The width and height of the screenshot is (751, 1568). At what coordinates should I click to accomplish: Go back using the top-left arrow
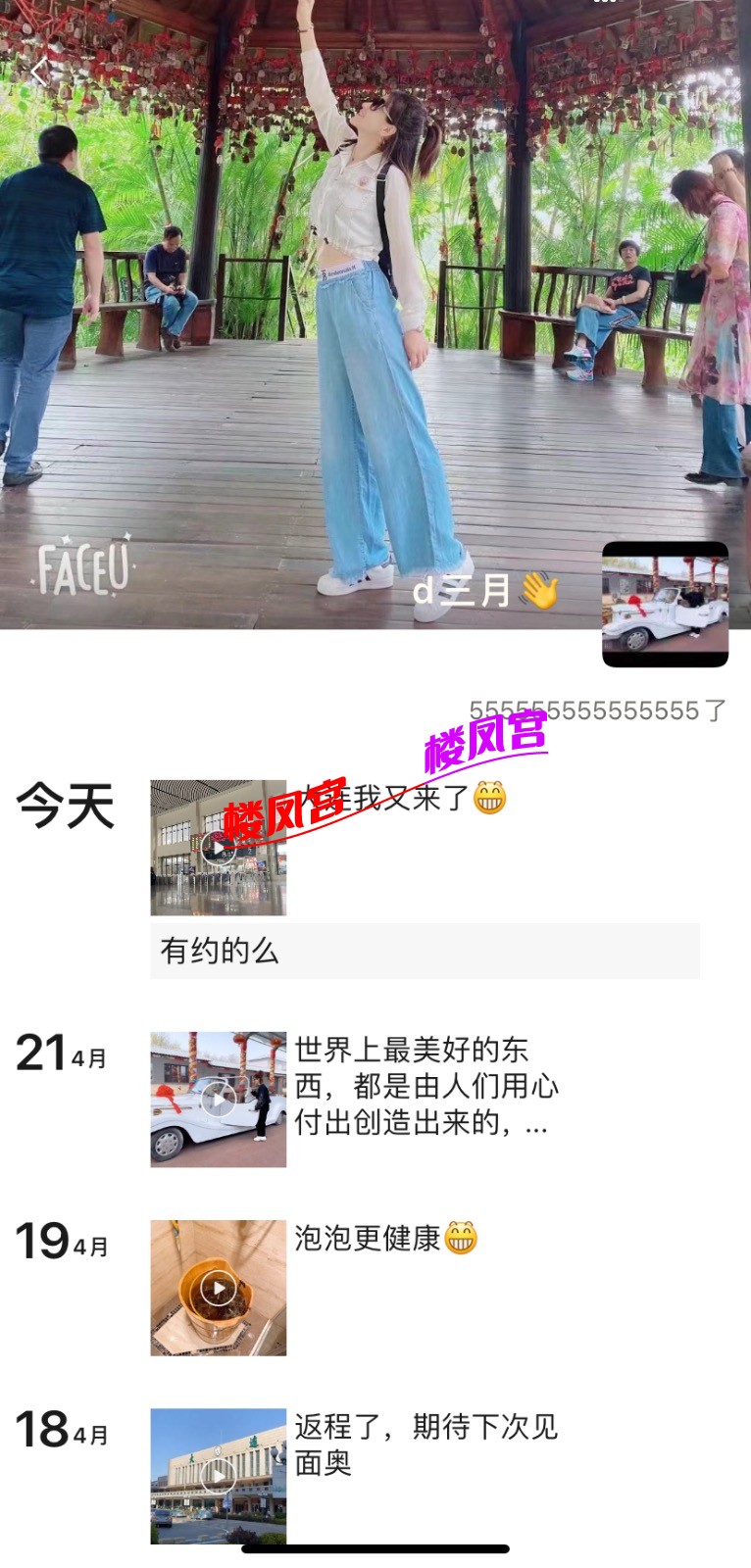click(x=39, y=72)
